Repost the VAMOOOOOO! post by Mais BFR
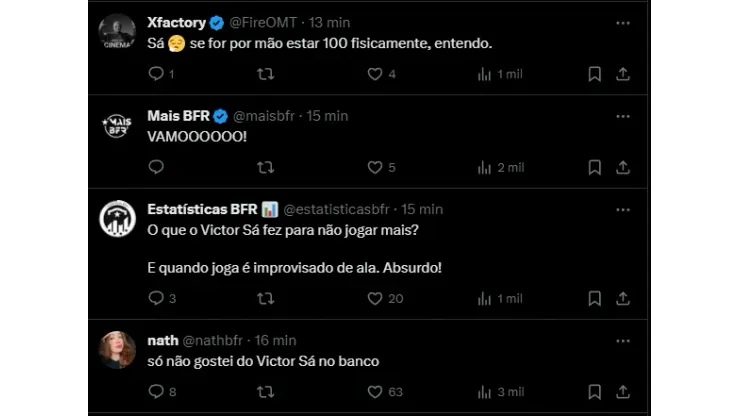The height and width of the screenshot is (416, 740). click(265, 167)
